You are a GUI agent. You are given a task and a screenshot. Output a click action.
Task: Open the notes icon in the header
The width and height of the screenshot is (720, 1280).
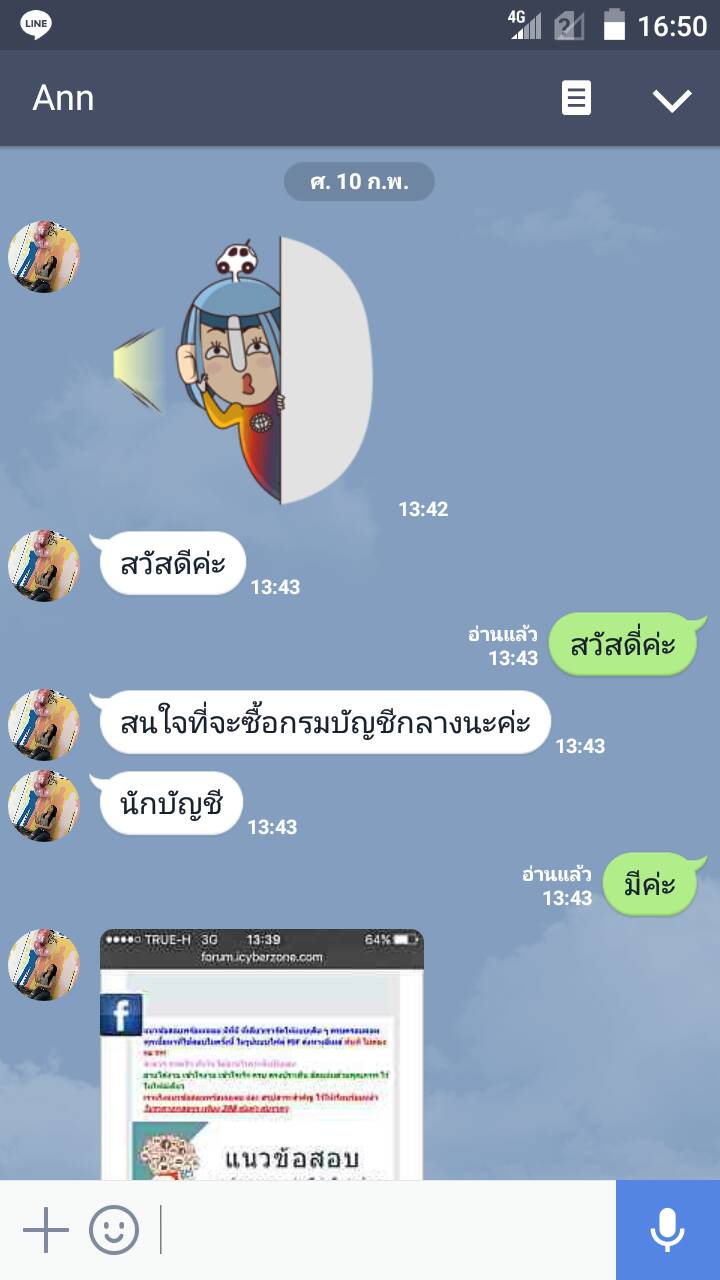click(576, 98)
